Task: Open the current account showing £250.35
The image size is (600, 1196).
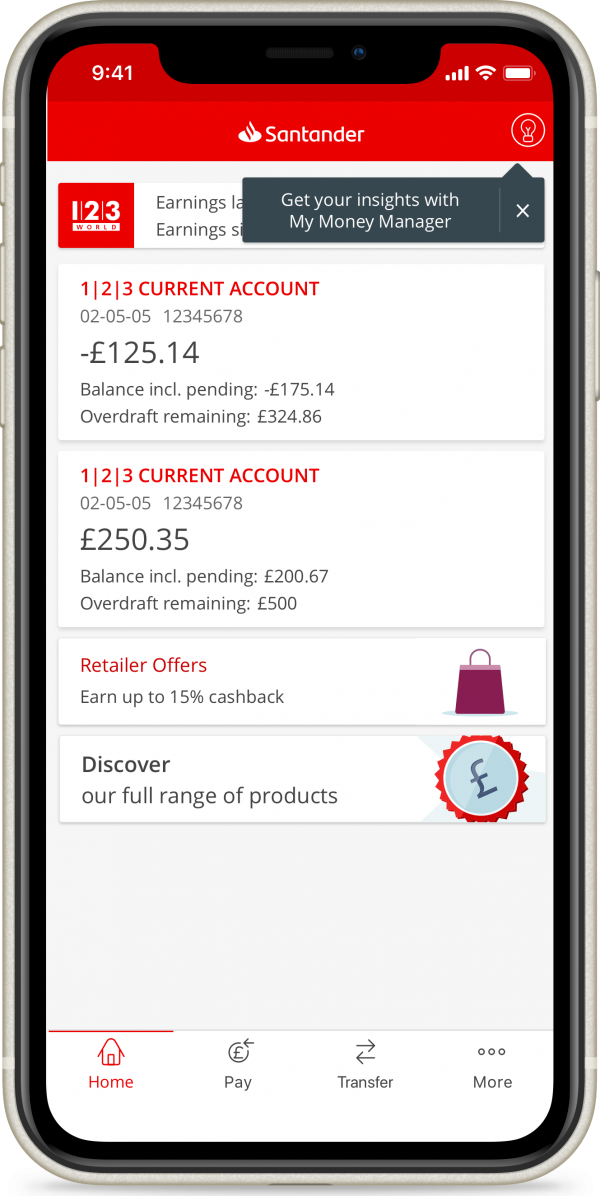Action: click(x=301, y=539)
